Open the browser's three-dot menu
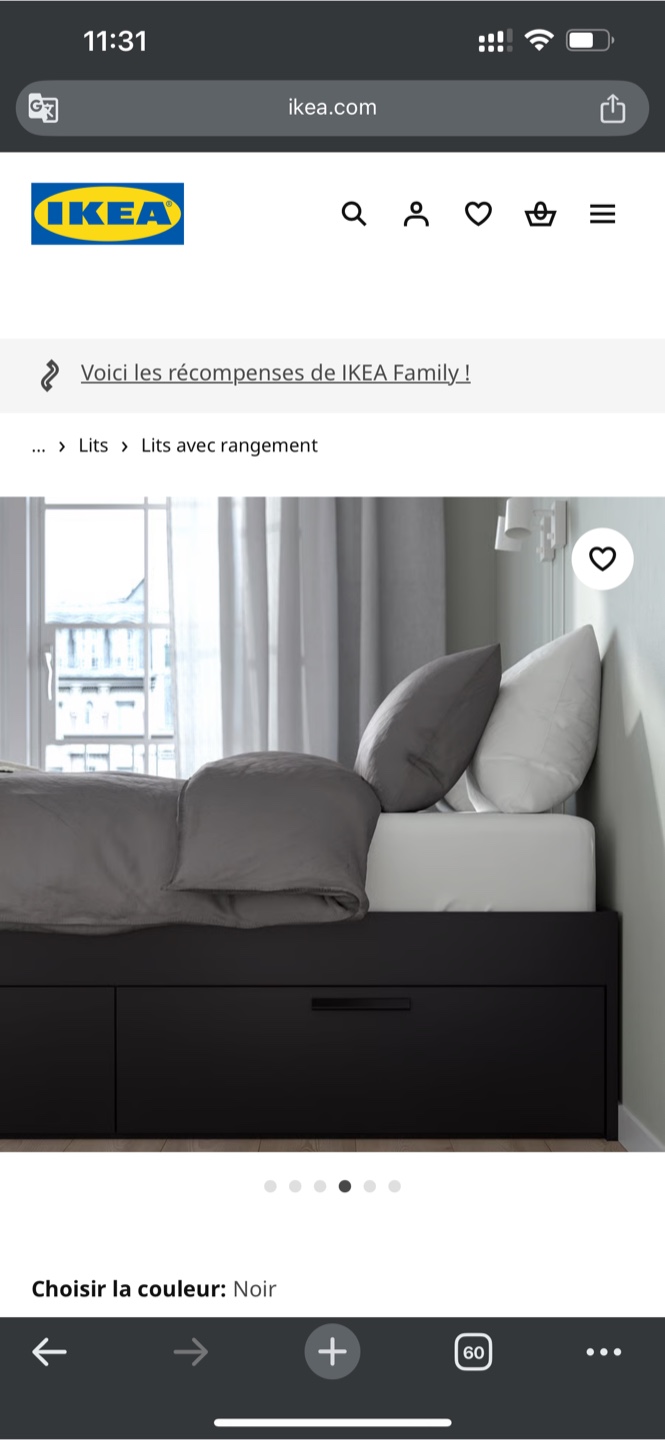The height and width of the screenshot is (1440, 665). [603, 1352]
